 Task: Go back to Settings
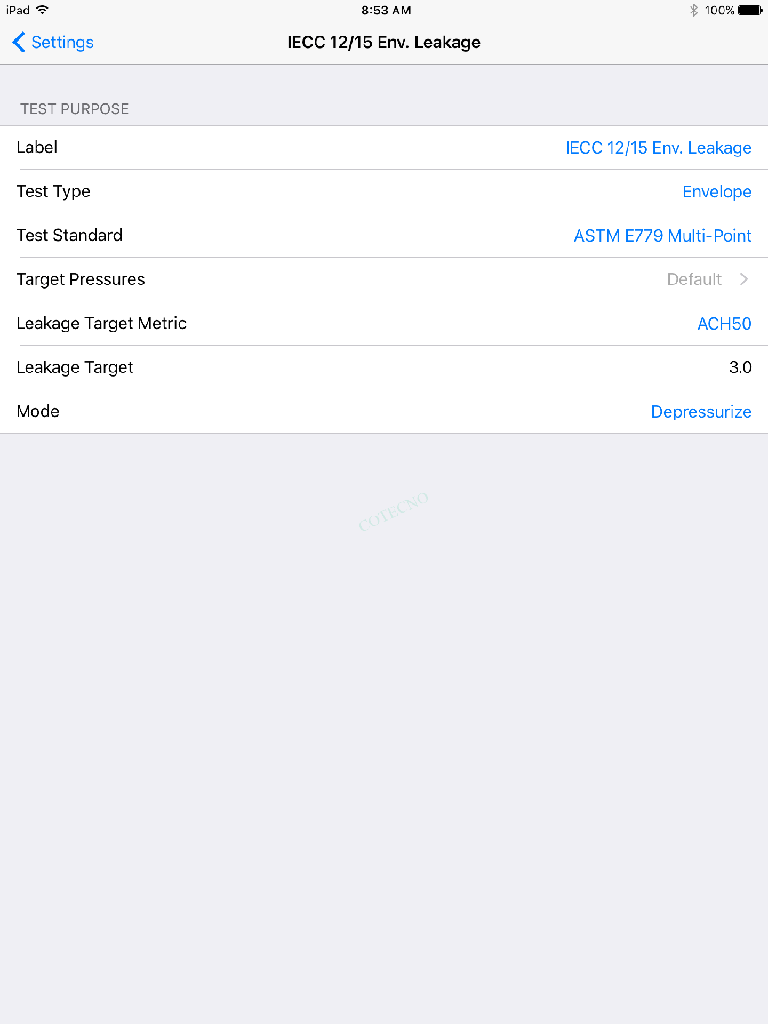point(53,42)
